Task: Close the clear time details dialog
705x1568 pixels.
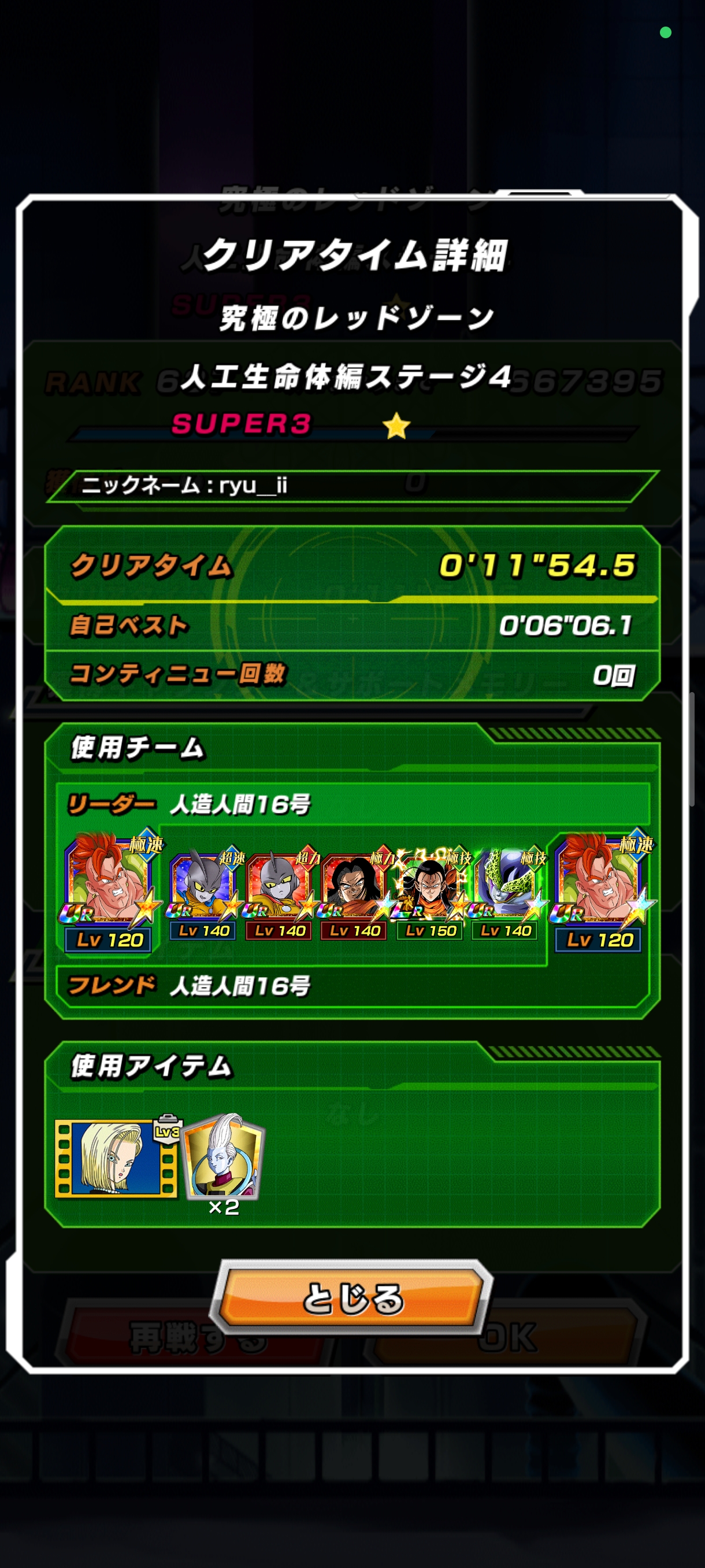Action: (x=352, y=1298)
